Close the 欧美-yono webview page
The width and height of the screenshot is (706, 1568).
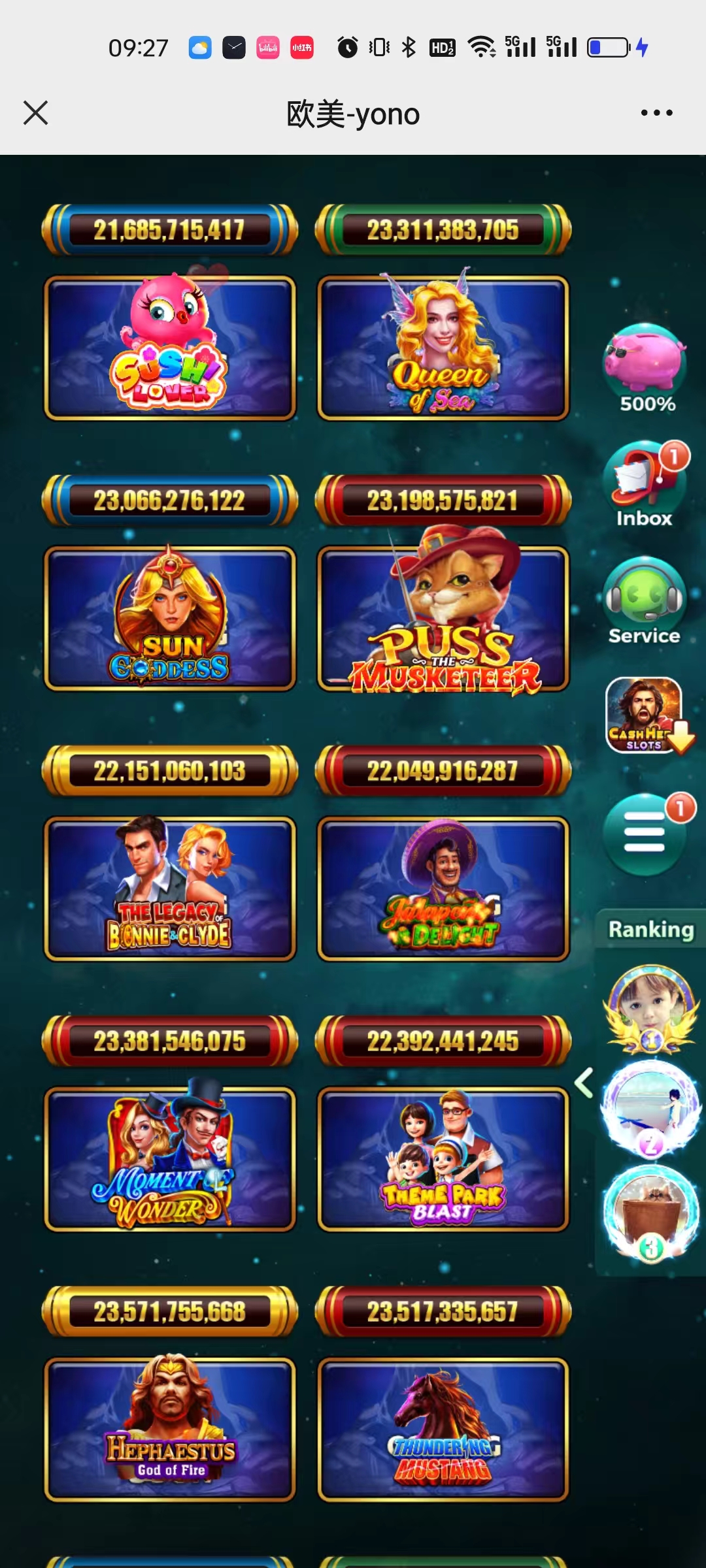pyautogui.click(x=36, y=112)
